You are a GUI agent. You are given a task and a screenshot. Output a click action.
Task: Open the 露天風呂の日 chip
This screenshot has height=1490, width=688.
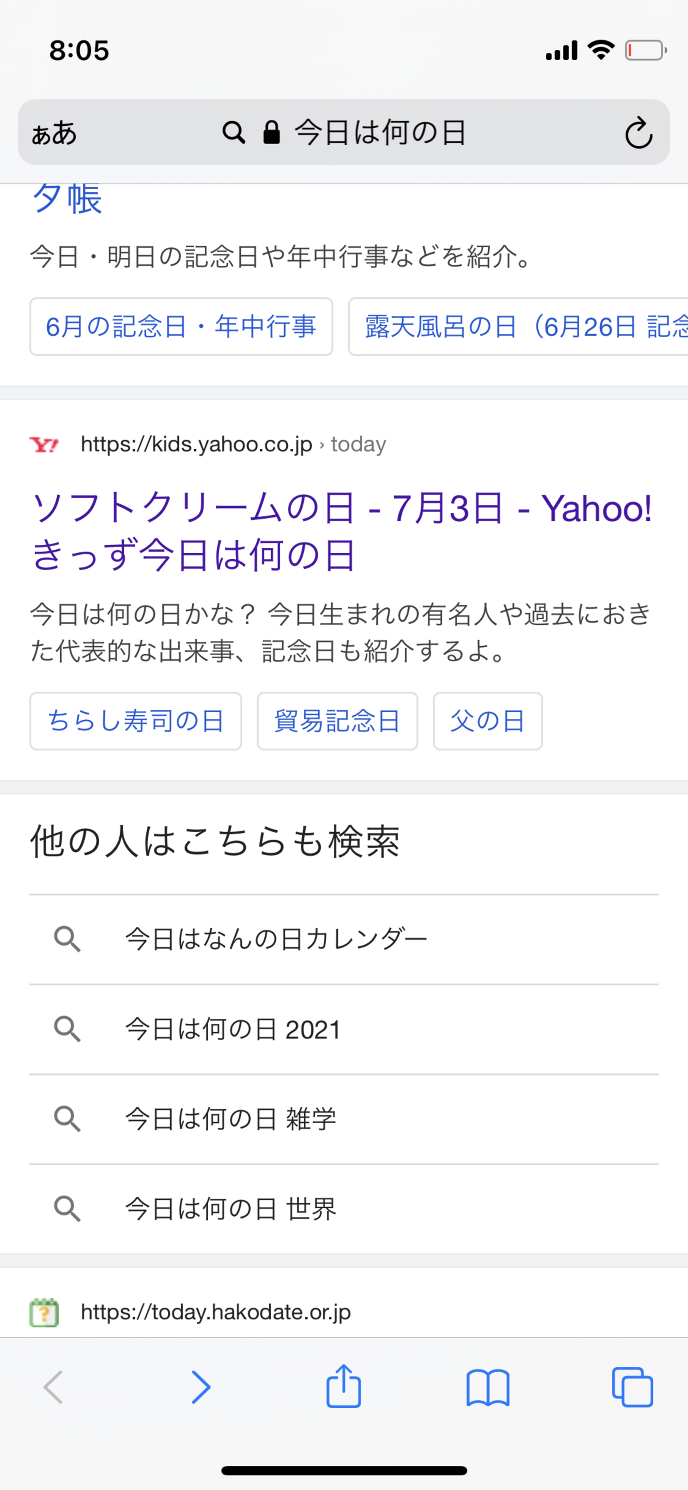pos(520,326)
